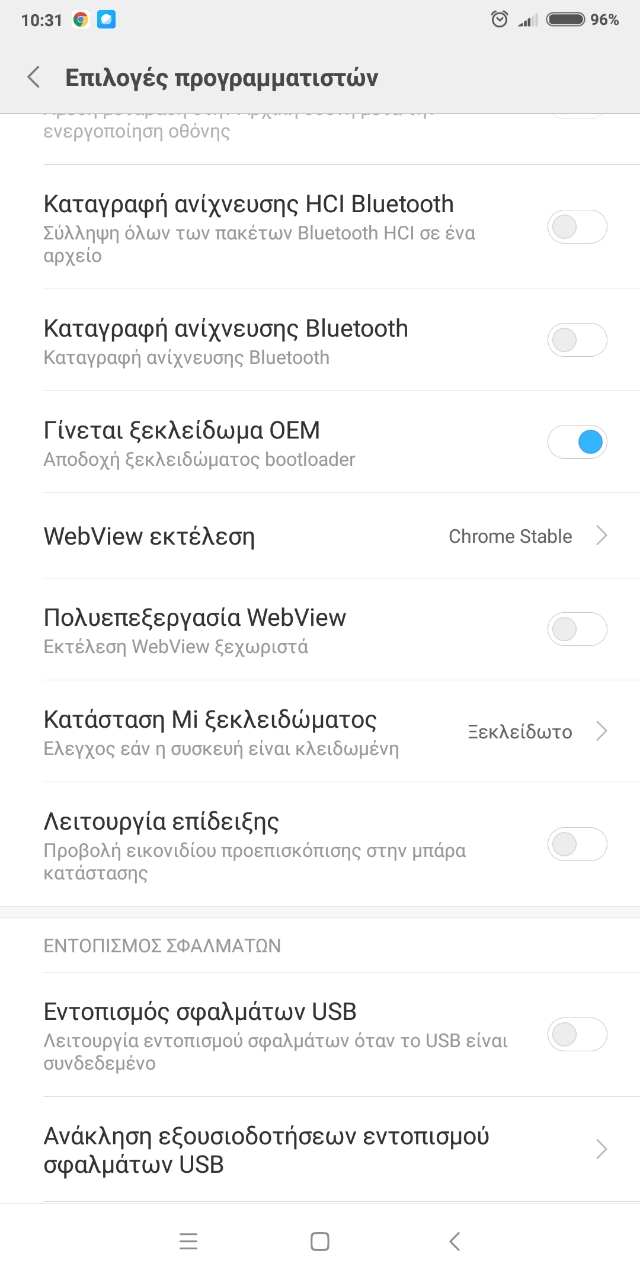Go back from Επιλογές προγραμματιστών
This screenshot has height=1280, width=640.
pyautogui.click(x=34, y=77)
